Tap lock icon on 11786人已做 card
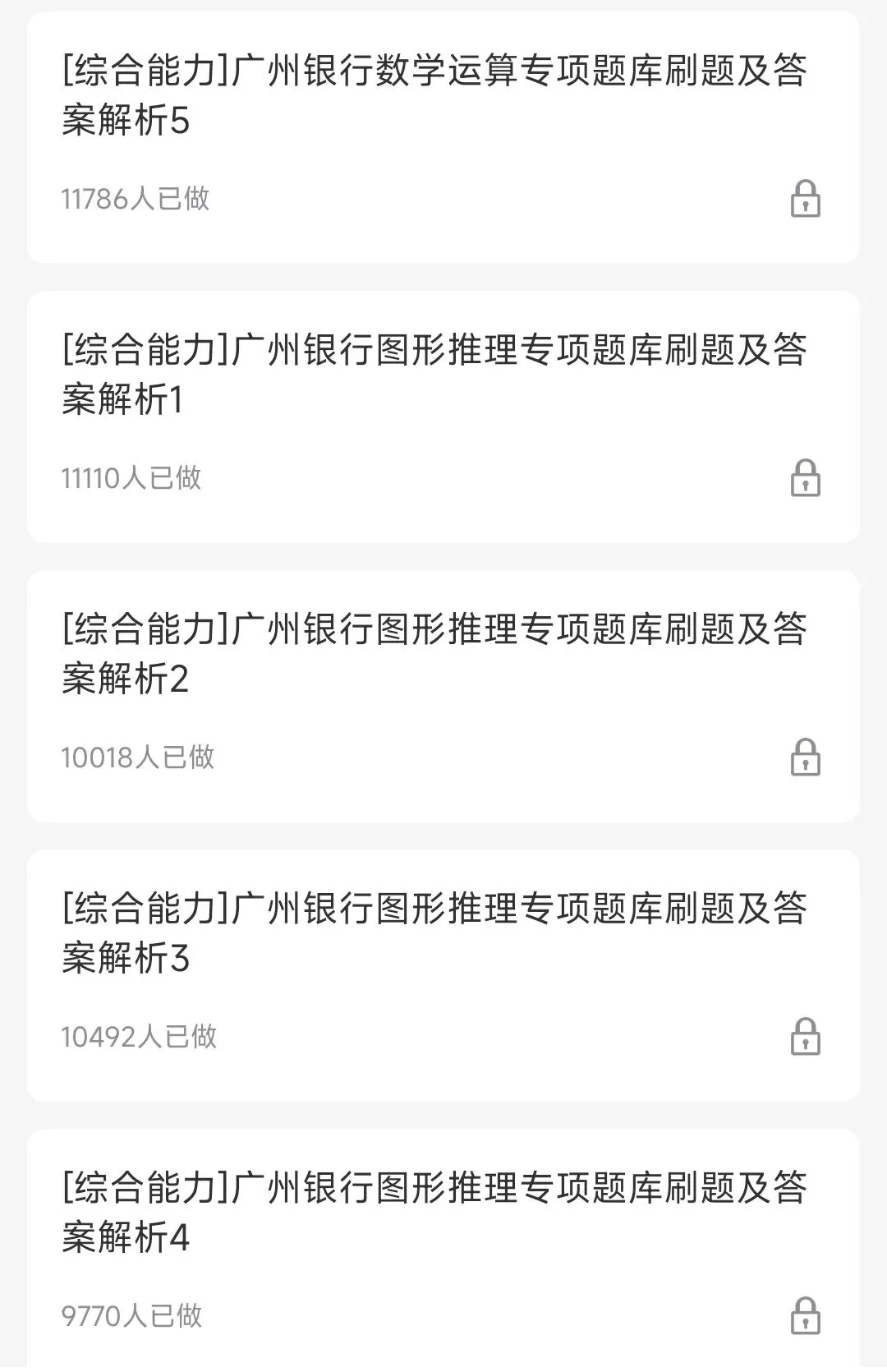The image size is (887, 1372). 805,199
